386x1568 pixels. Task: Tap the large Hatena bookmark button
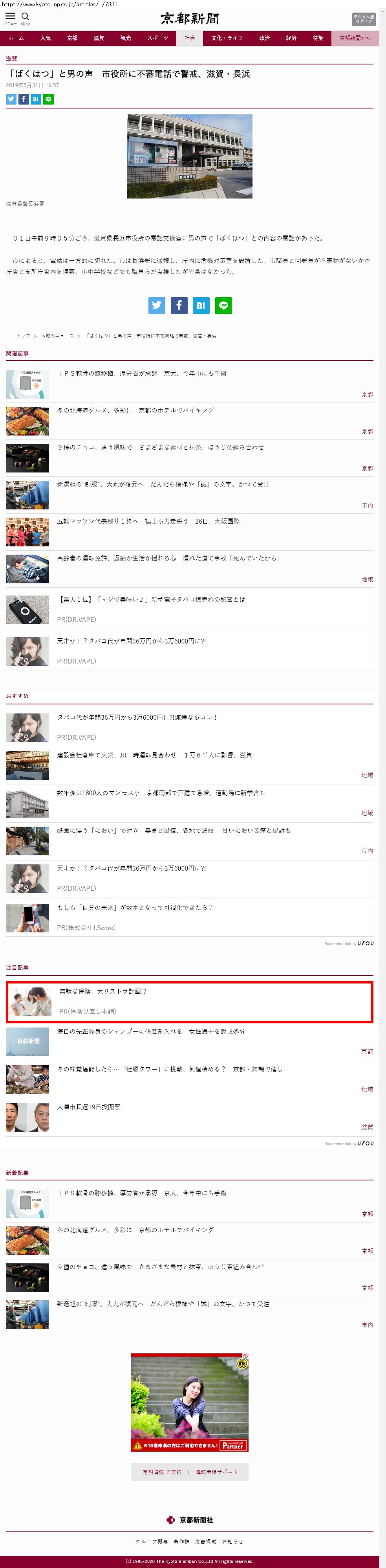(x=201, y=305)
